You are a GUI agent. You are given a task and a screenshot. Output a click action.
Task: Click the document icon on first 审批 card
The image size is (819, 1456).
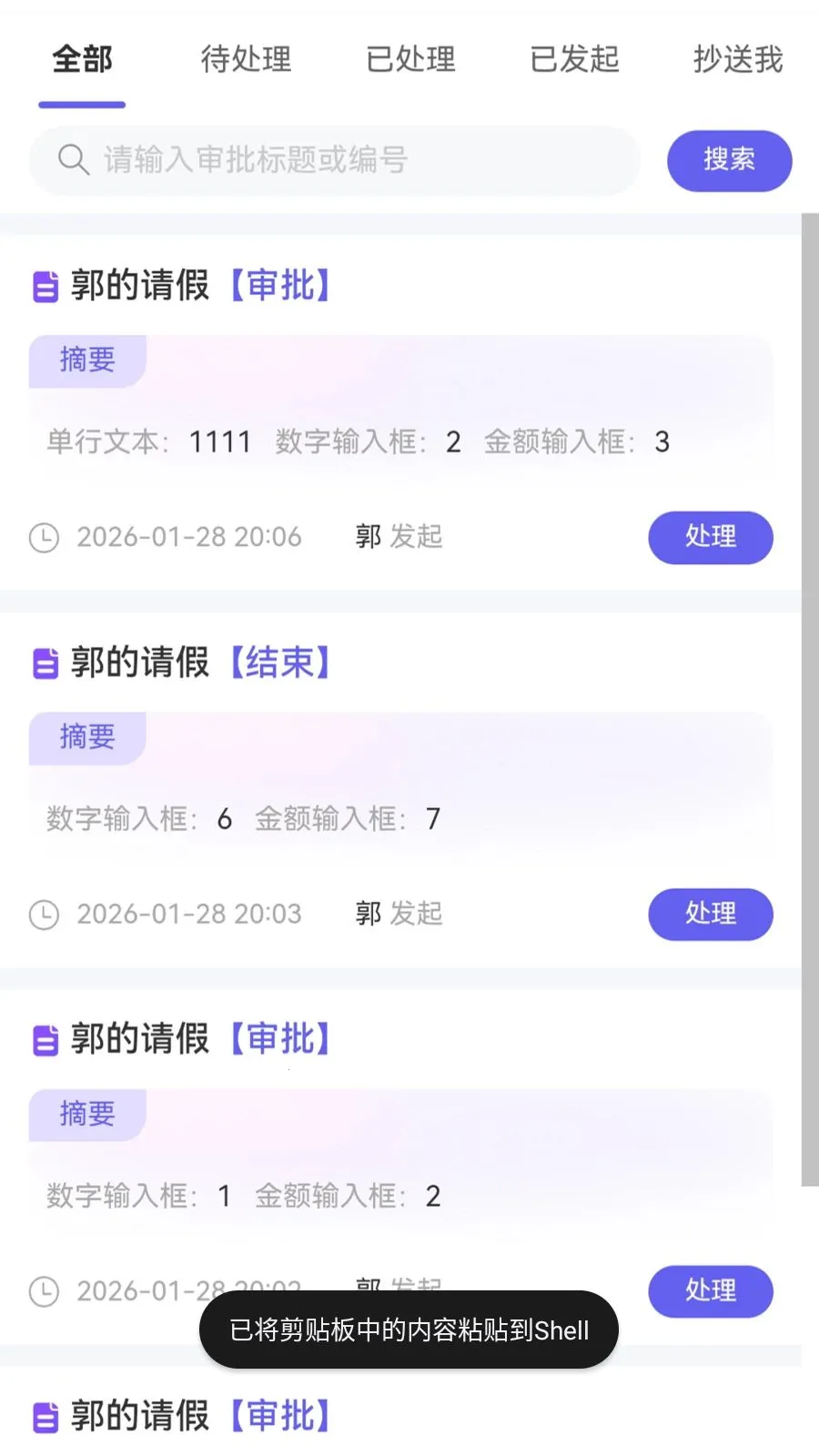pyautogui.click(x=45, y=285)
